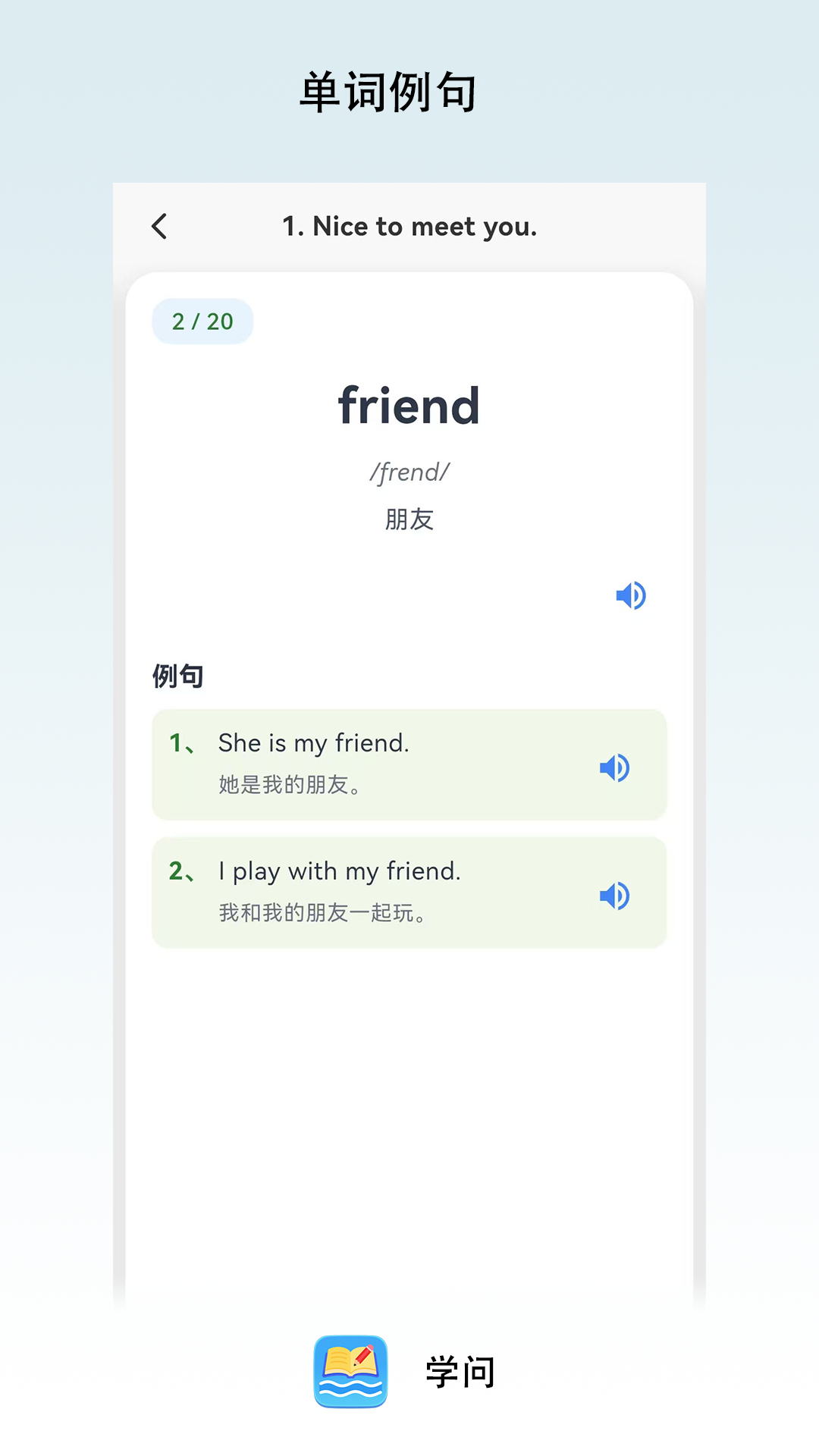Tap the speaker icon in example sentence two
The width and height of the screenshot is (819, 1456).
point(614,895)
